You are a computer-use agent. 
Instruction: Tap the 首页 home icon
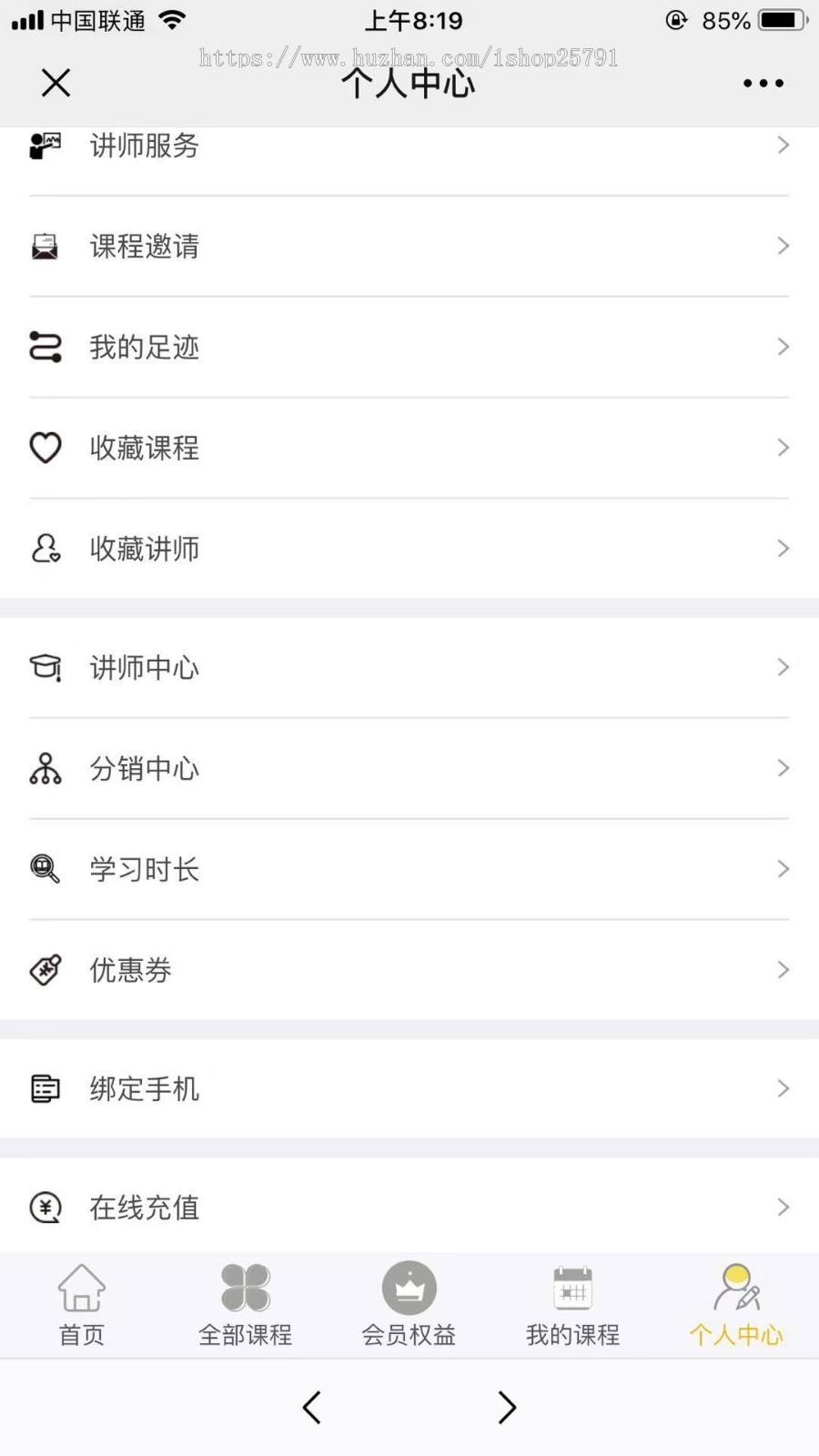pyautogui.click(x=81, y=1289)
